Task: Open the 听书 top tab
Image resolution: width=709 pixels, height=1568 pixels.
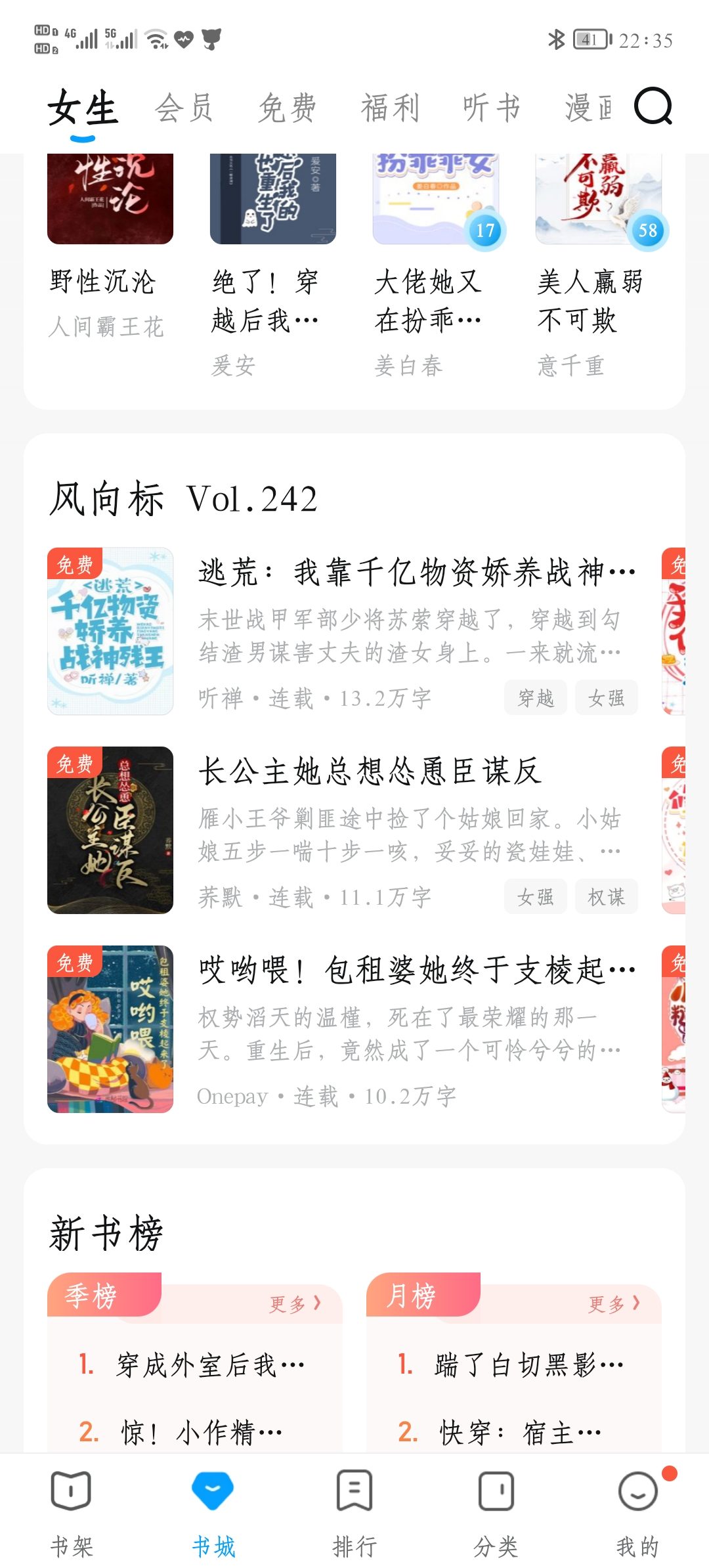Action: 492,108
